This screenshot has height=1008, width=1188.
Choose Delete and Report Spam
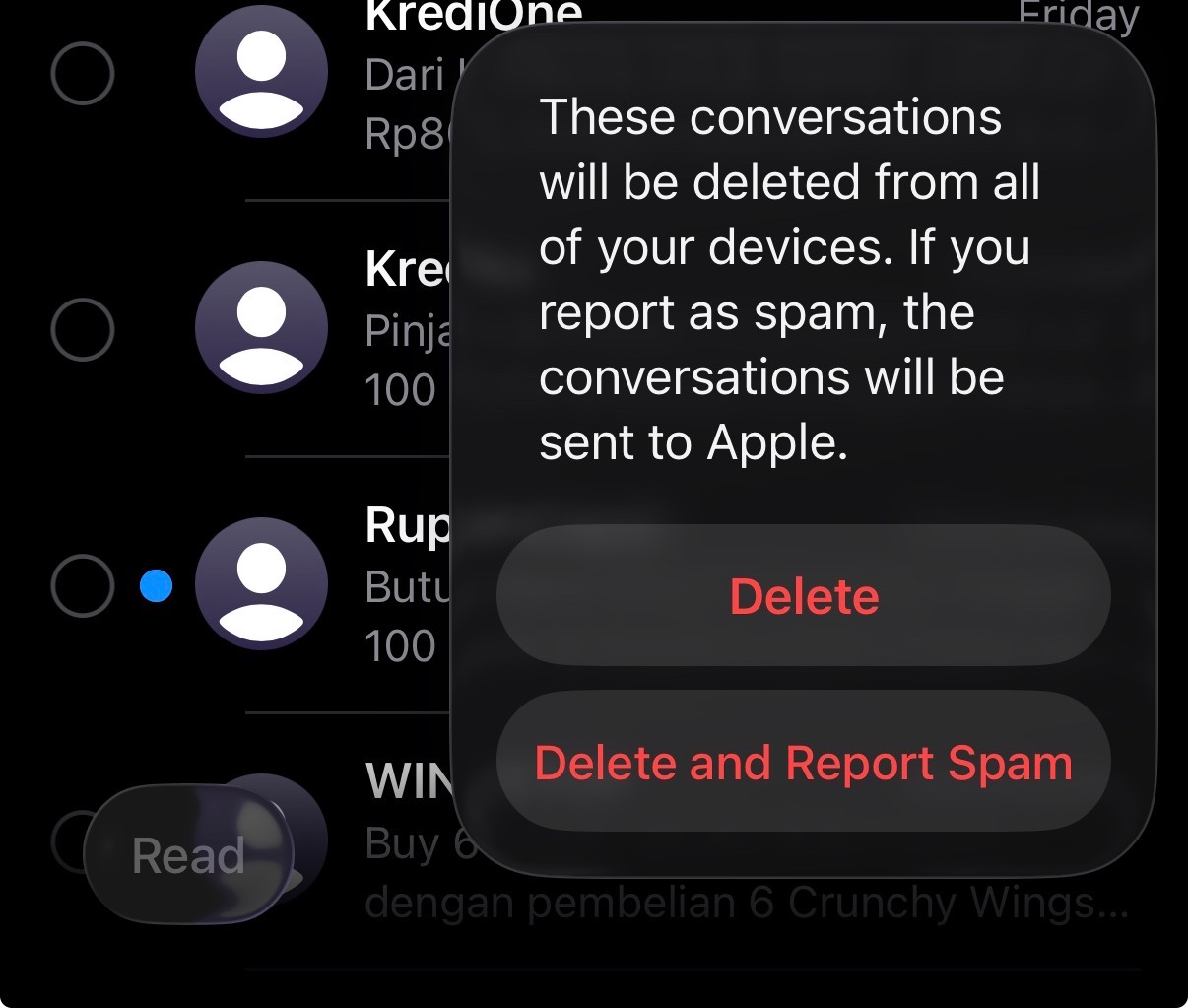(x=803, y=763)
